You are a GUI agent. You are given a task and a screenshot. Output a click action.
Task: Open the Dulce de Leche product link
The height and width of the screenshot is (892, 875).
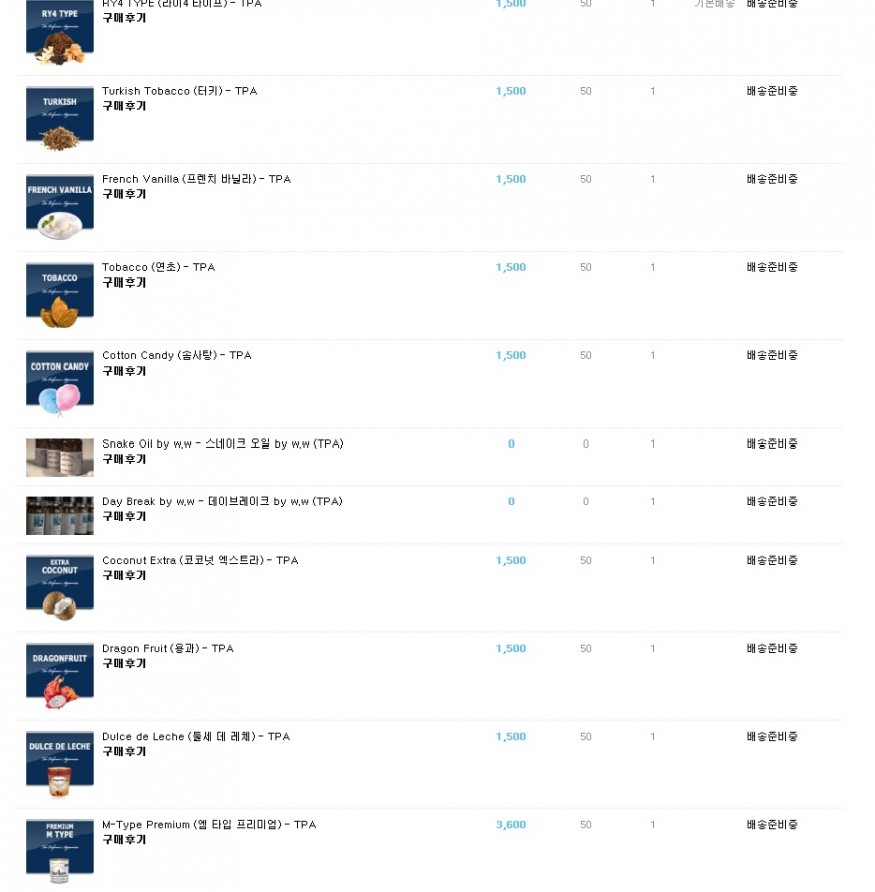(x=196, y=737)
